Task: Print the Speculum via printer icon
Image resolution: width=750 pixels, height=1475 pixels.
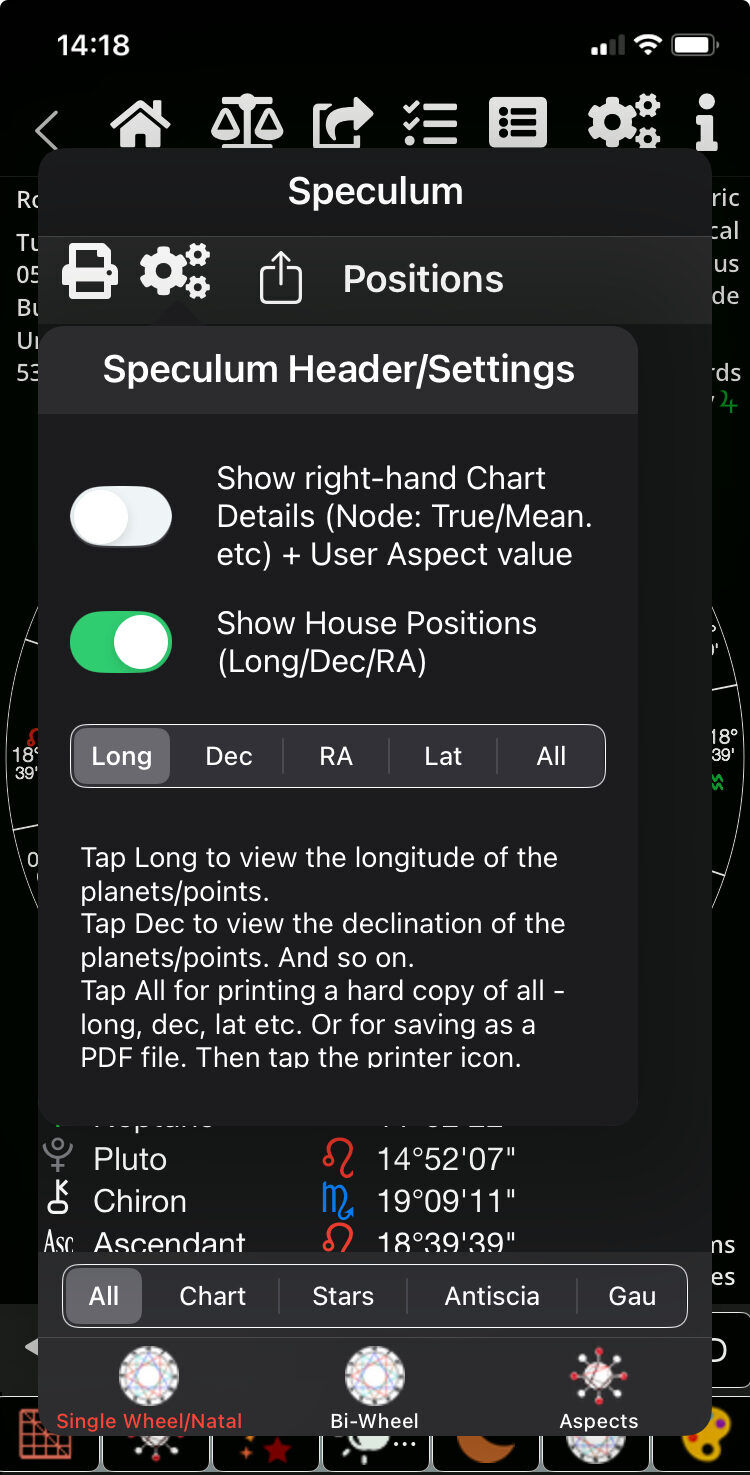Action: (89, 273)
